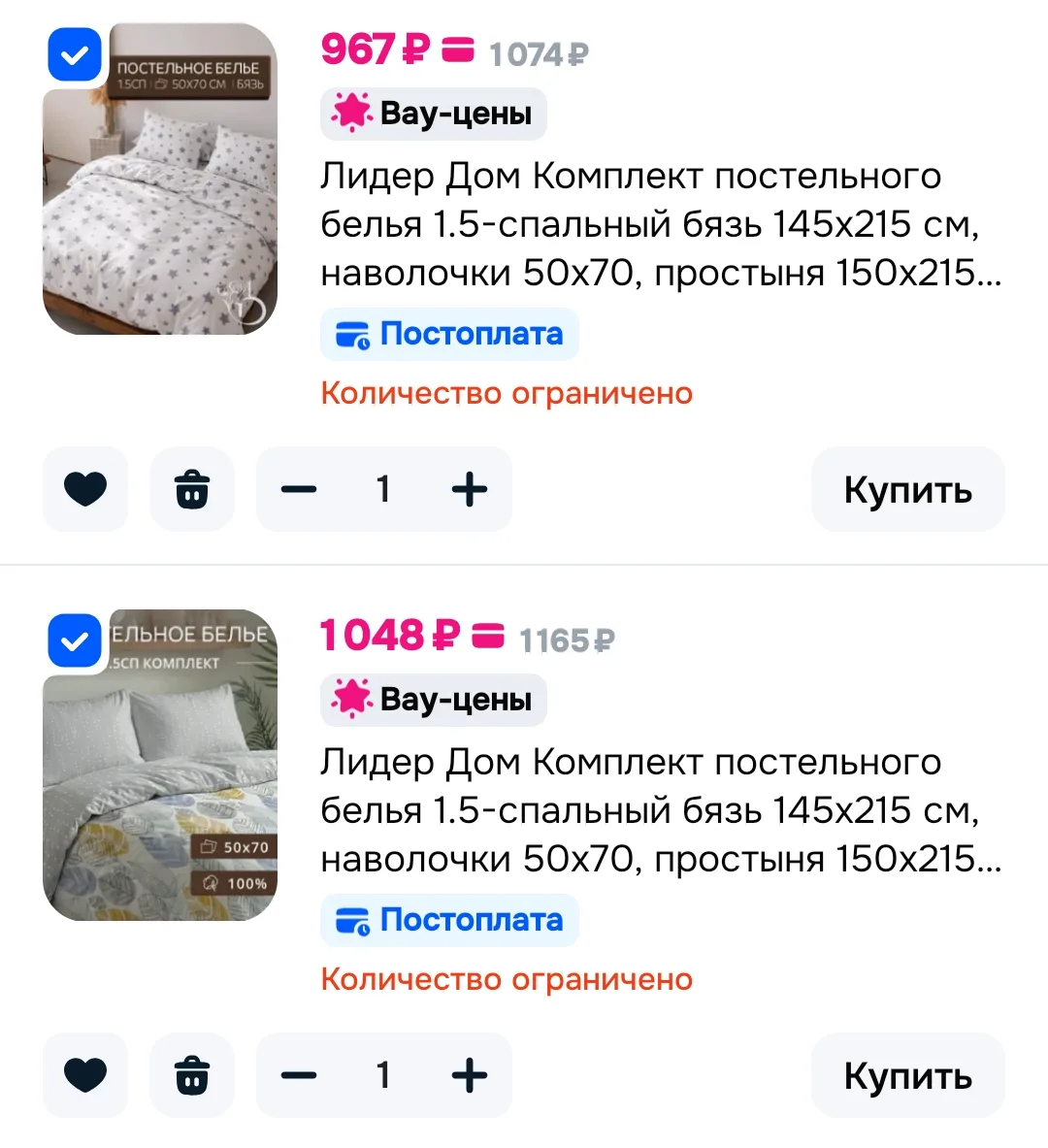Decrease quantity of the 967 ₽ item

[299, 489]
